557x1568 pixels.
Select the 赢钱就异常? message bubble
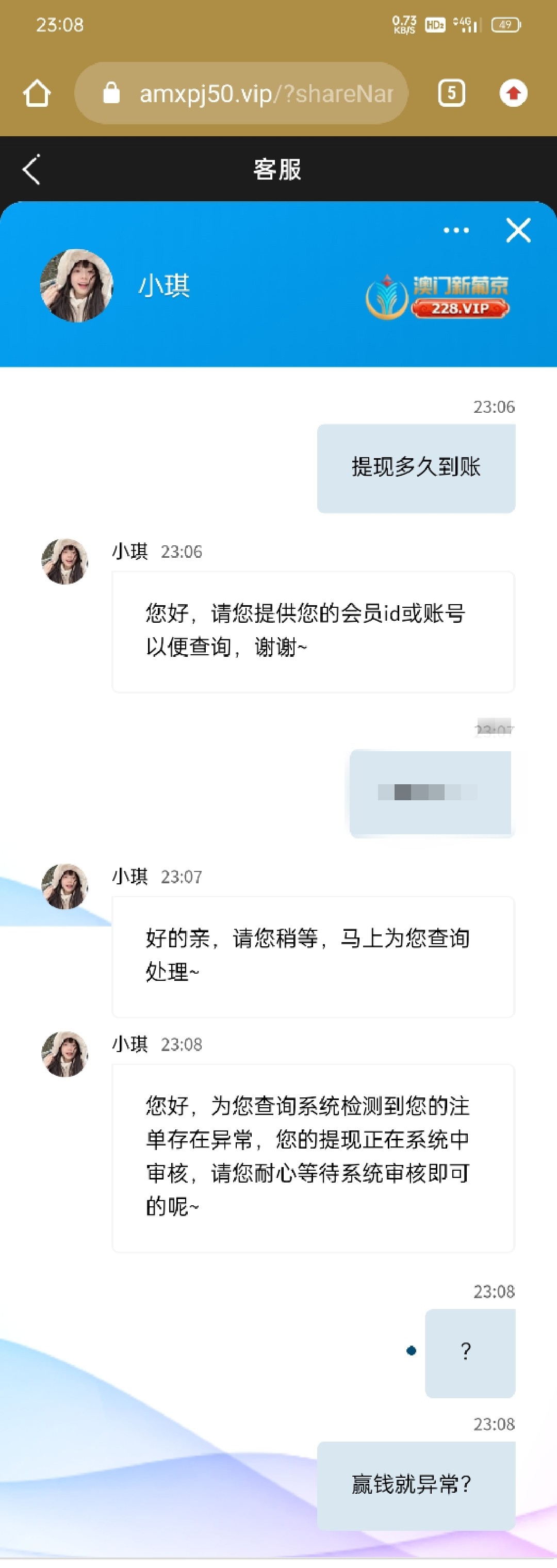[x=416, y=1485]
